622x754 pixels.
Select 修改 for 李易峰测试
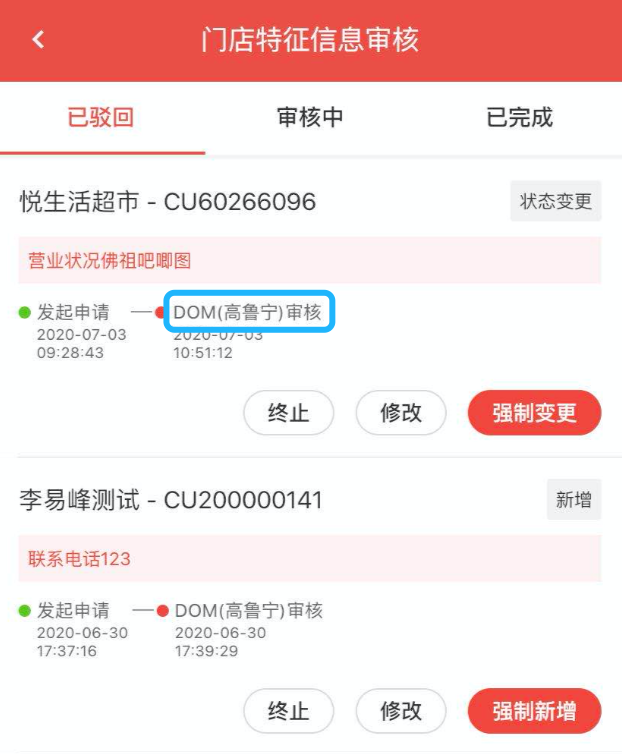coord(401,711)
